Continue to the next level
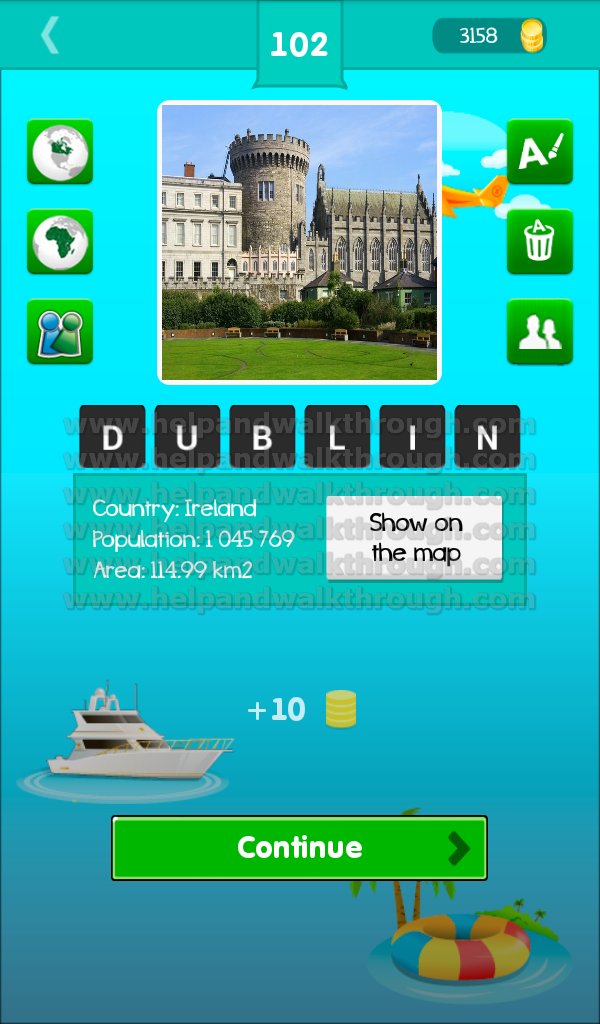 pos(300,848)
